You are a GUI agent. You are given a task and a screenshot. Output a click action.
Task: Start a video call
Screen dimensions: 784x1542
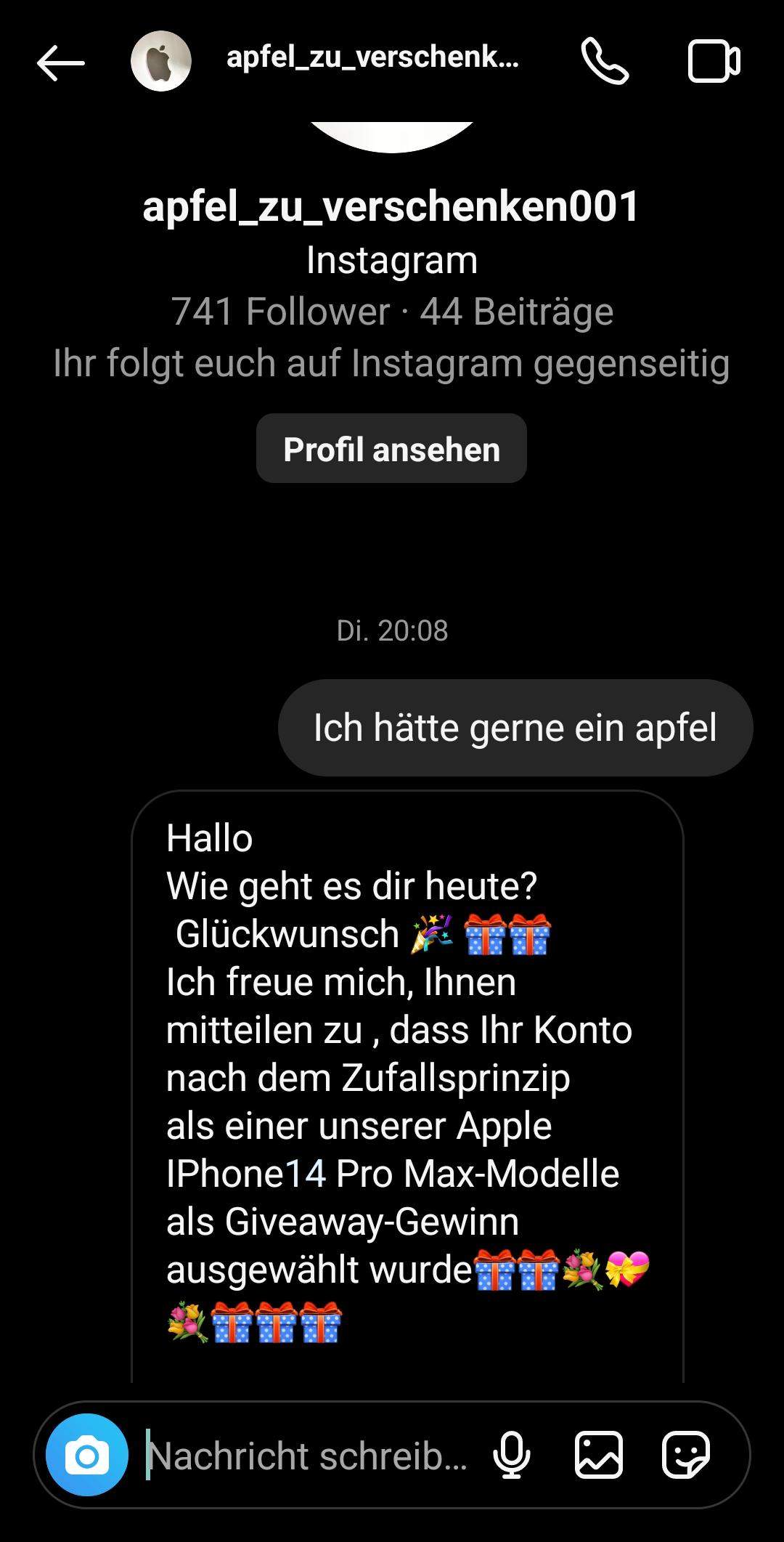(x=714, y=62)
